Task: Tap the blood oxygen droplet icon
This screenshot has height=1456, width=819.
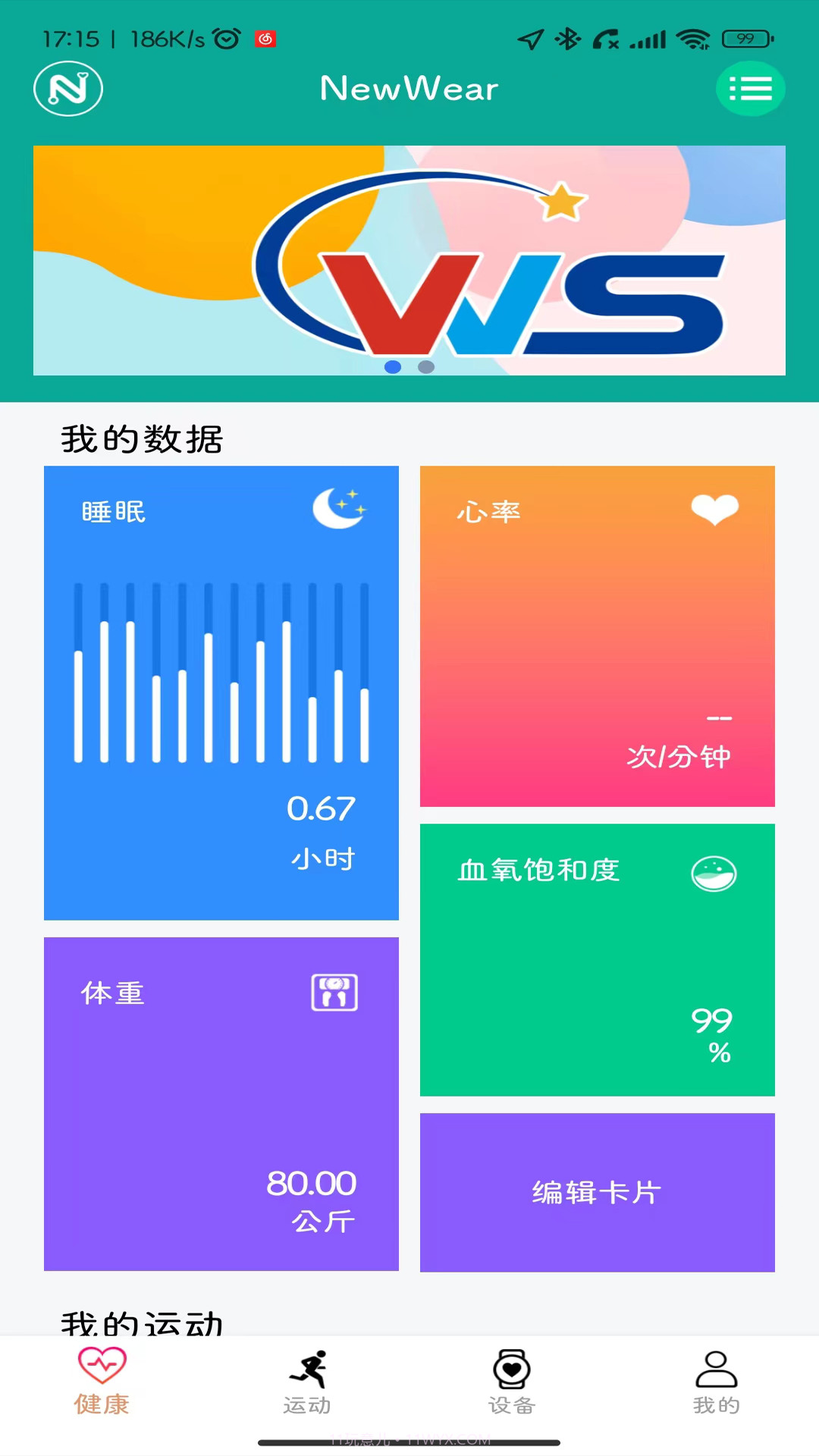Action: pyautogui.click(x=714, y=873)
